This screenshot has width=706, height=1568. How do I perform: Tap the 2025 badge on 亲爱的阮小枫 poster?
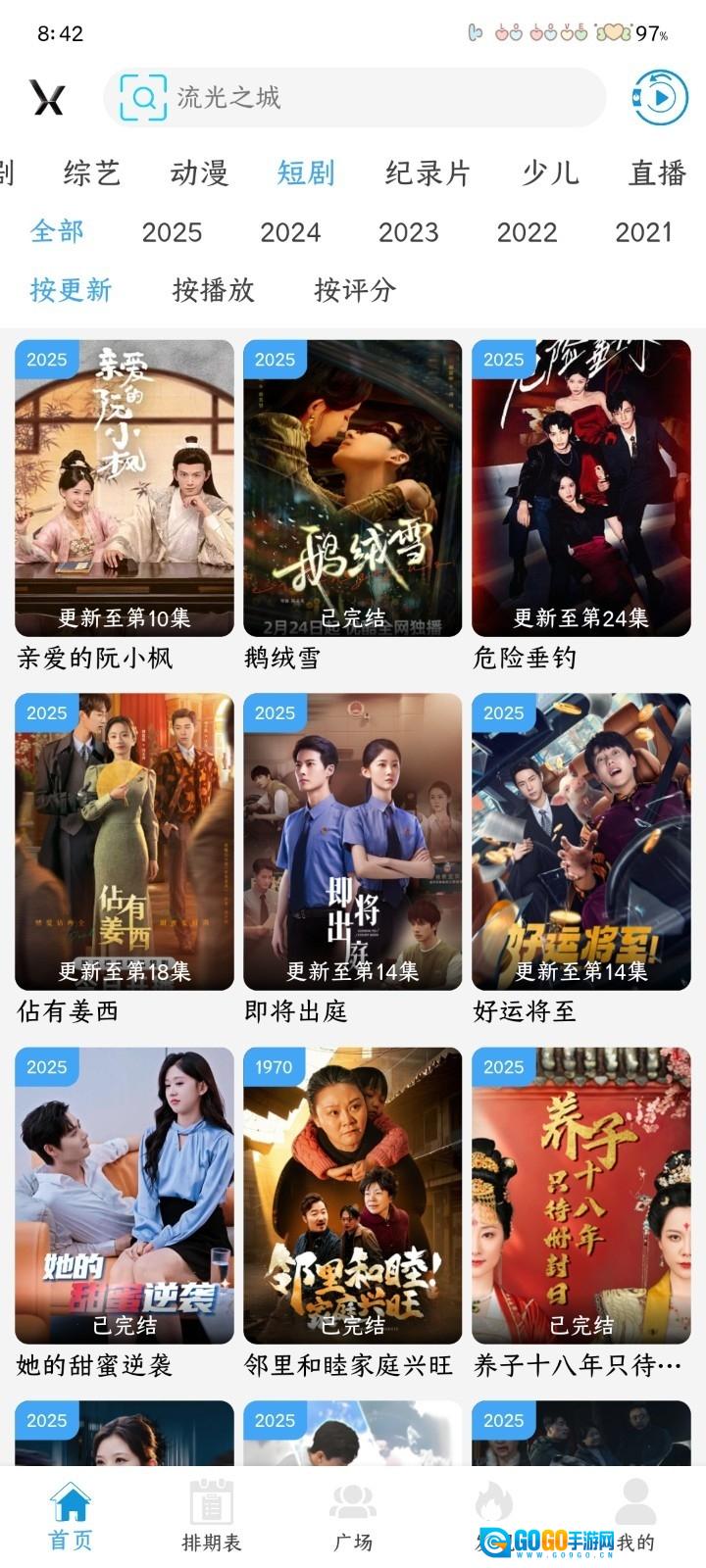[48, 360]
